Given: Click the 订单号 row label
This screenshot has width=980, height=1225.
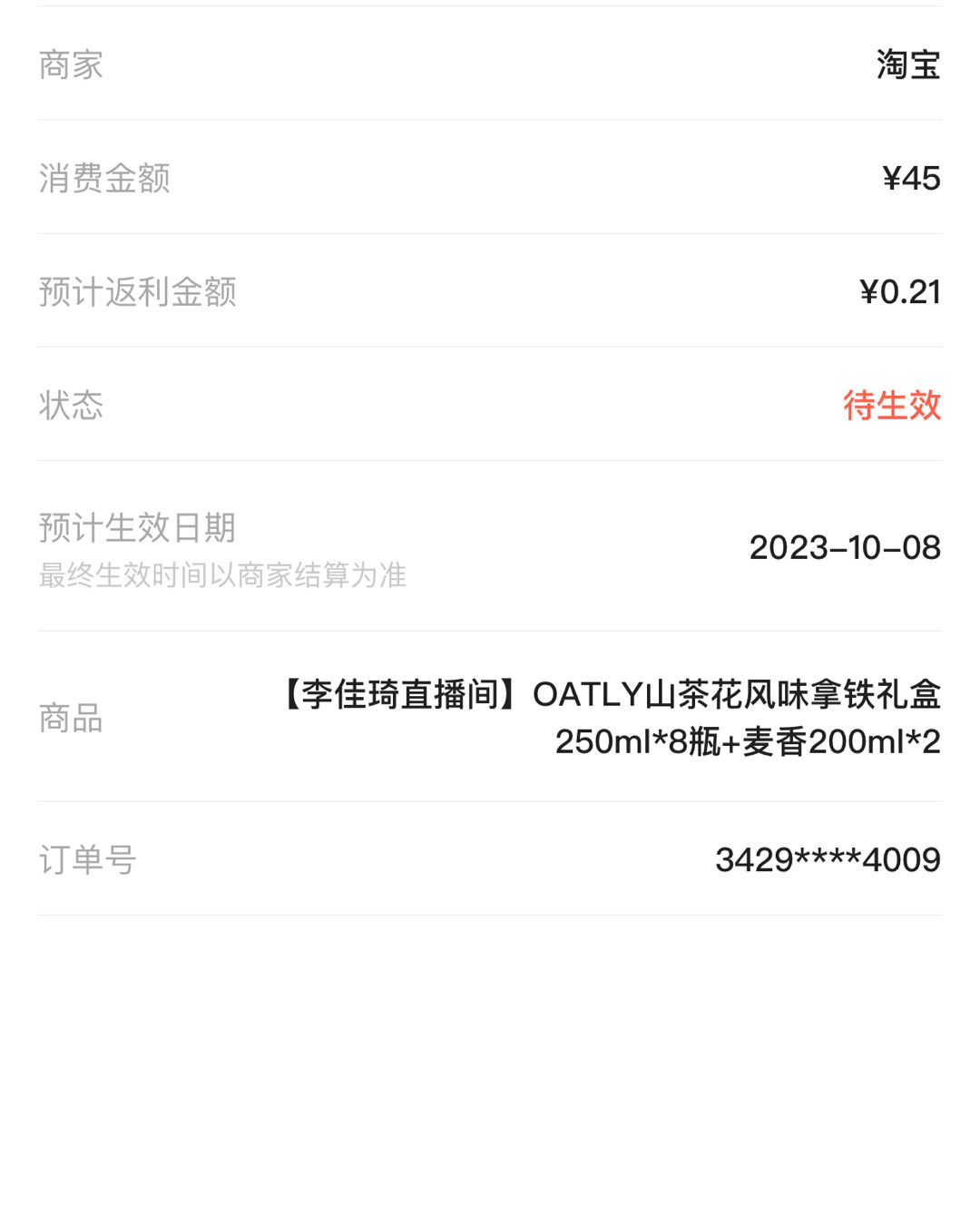Looking at the screenshot, I should 86,859.
